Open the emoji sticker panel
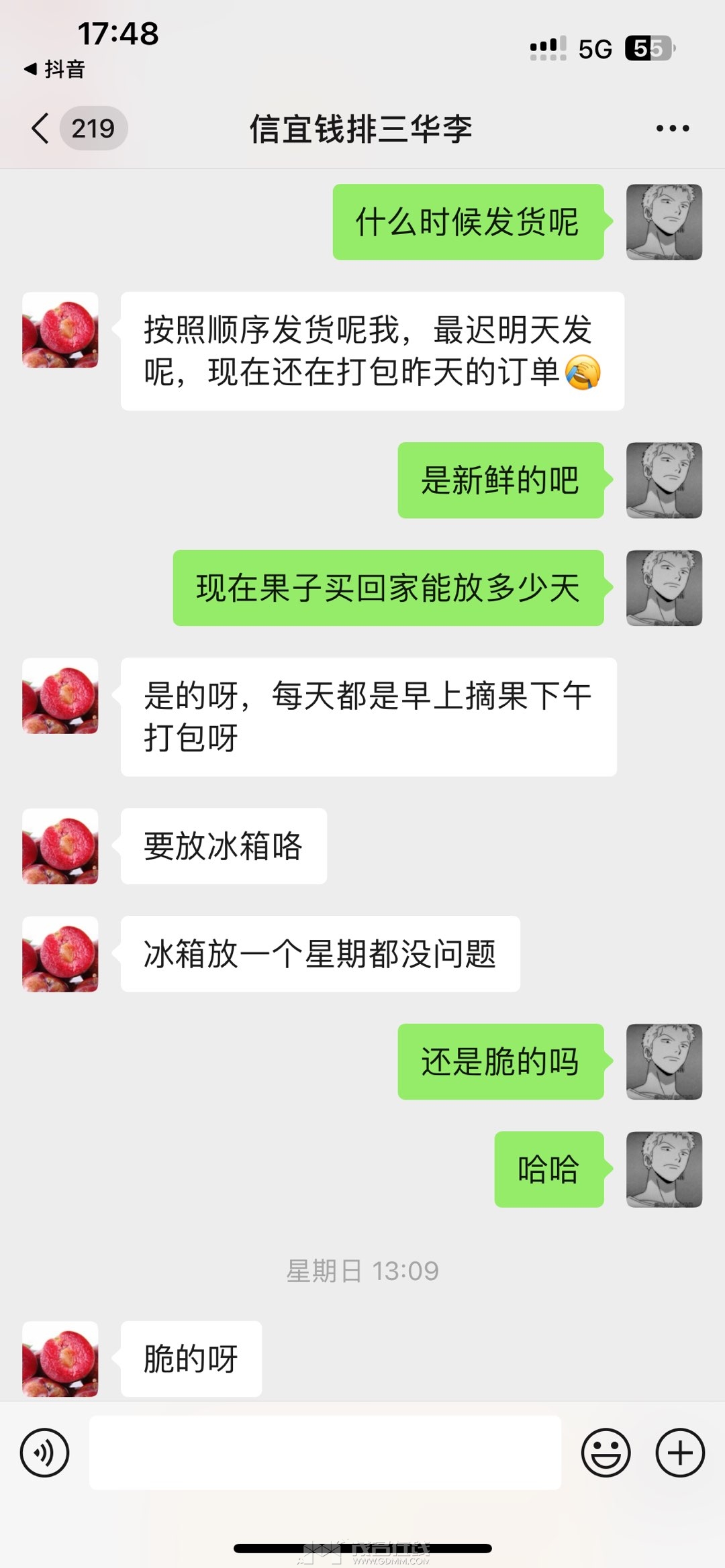Screen dimensions: 725x1568 tap(606, 1453)
